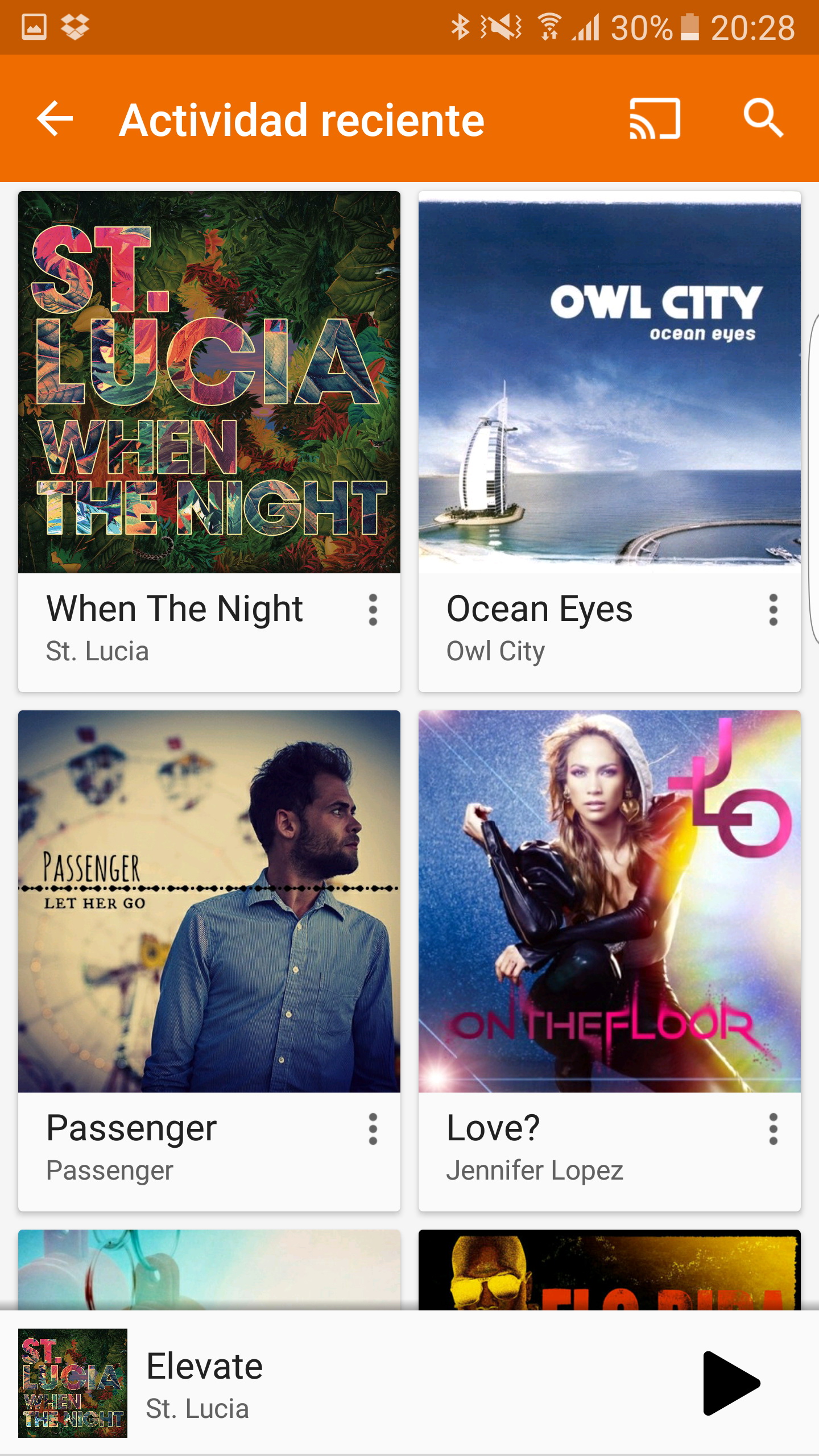
Task: Open the search magnifier
Action: [x=763, y=119]
